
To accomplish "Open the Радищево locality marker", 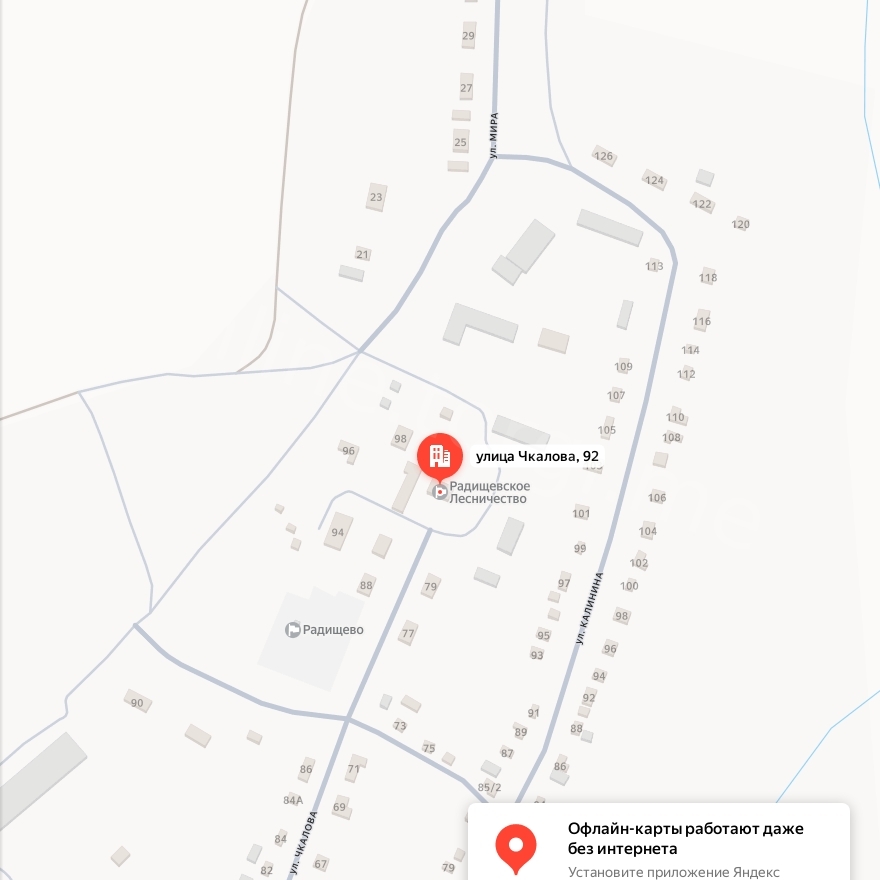I will pos(293,629).
